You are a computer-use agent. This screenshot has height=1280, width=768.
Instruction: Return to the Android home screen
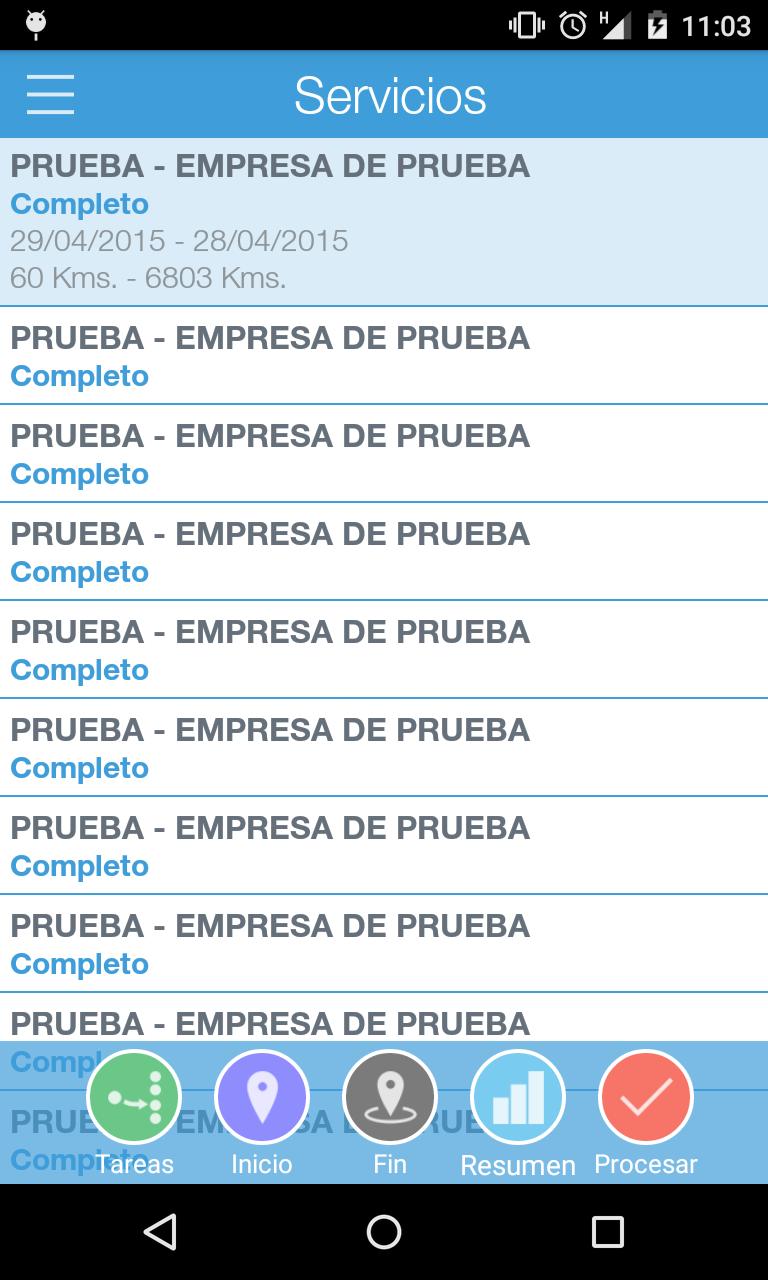[x=384, y=1232]
